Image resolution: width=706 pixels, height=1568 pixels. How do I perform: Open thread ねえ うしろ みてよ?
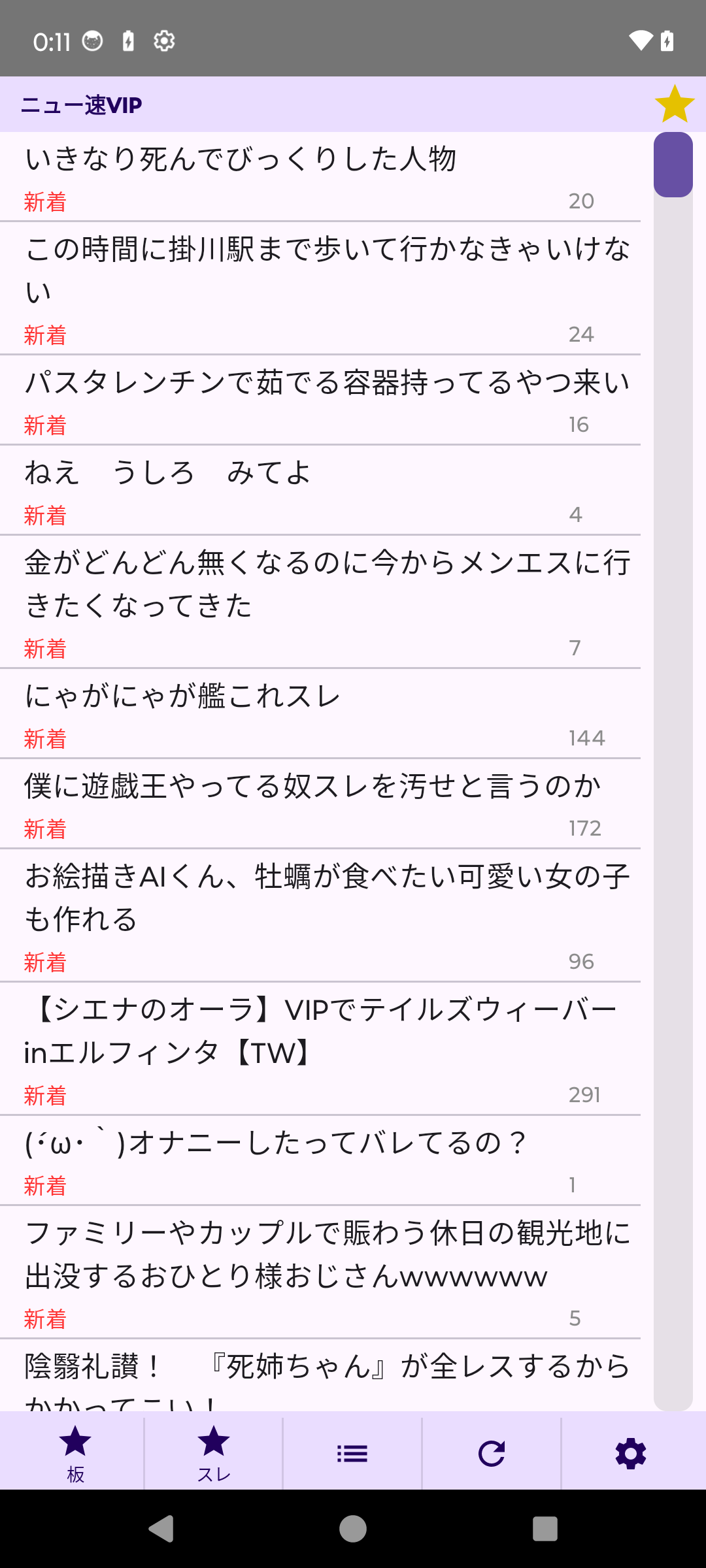click(320, 491)
